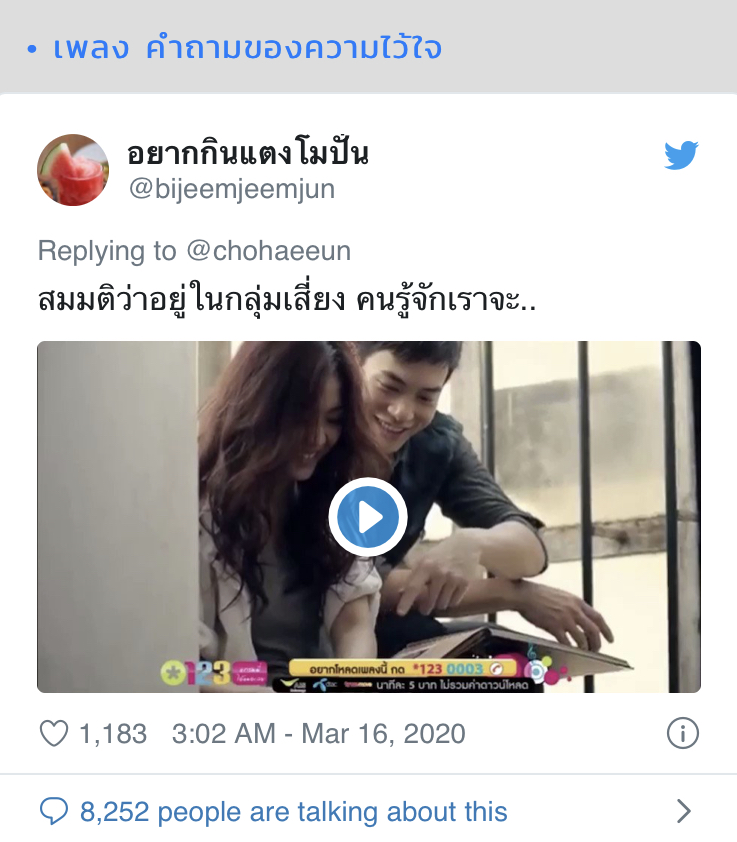This screenshot has width=737, height=842.
Task: Open tweet timestamp 3:02 AM - Mar 16, 2020
Action: [x=318, y=734]
